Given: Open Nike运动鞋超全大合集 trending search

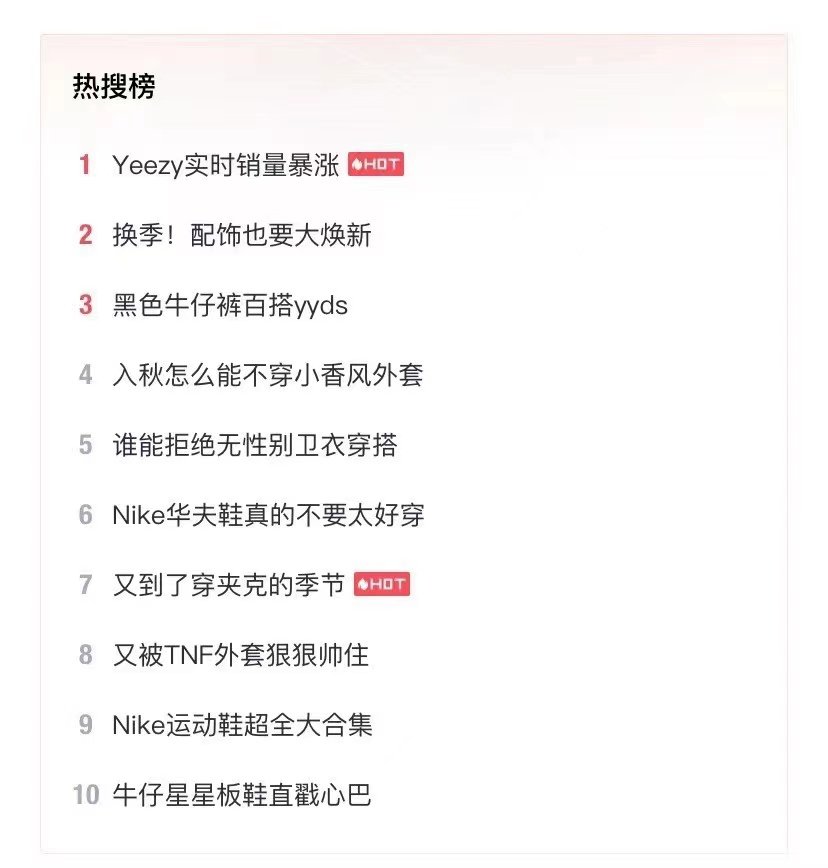Looking at the screenshot, I should pos(242,725).
